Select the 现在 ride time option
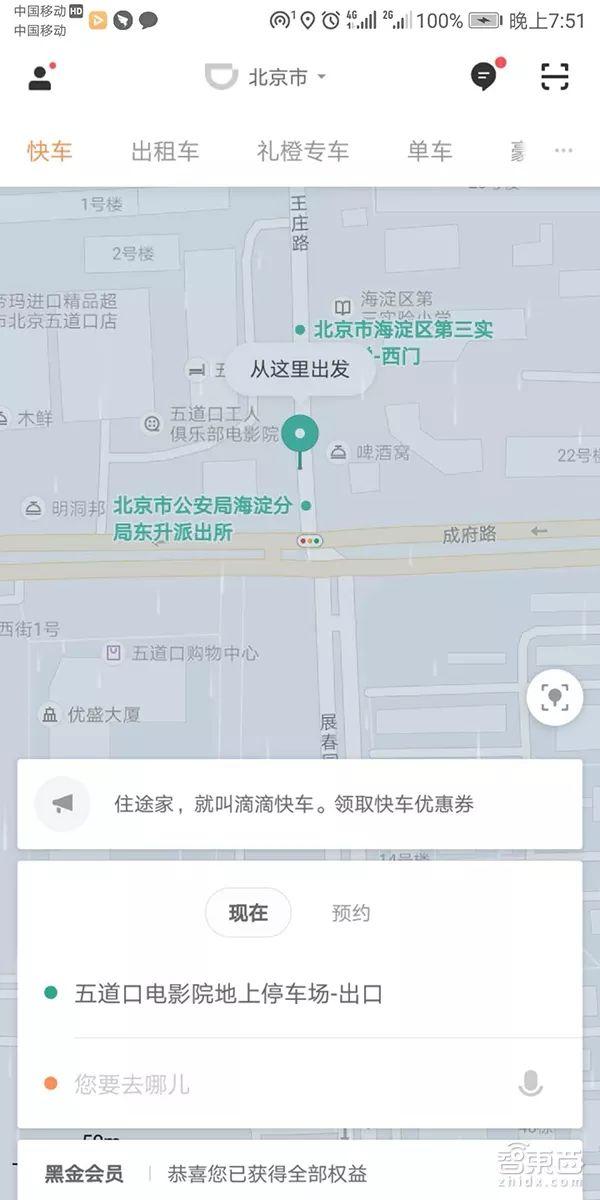Screen dimensions: 600x1200 pyautogui.click(x=248, y=913)
